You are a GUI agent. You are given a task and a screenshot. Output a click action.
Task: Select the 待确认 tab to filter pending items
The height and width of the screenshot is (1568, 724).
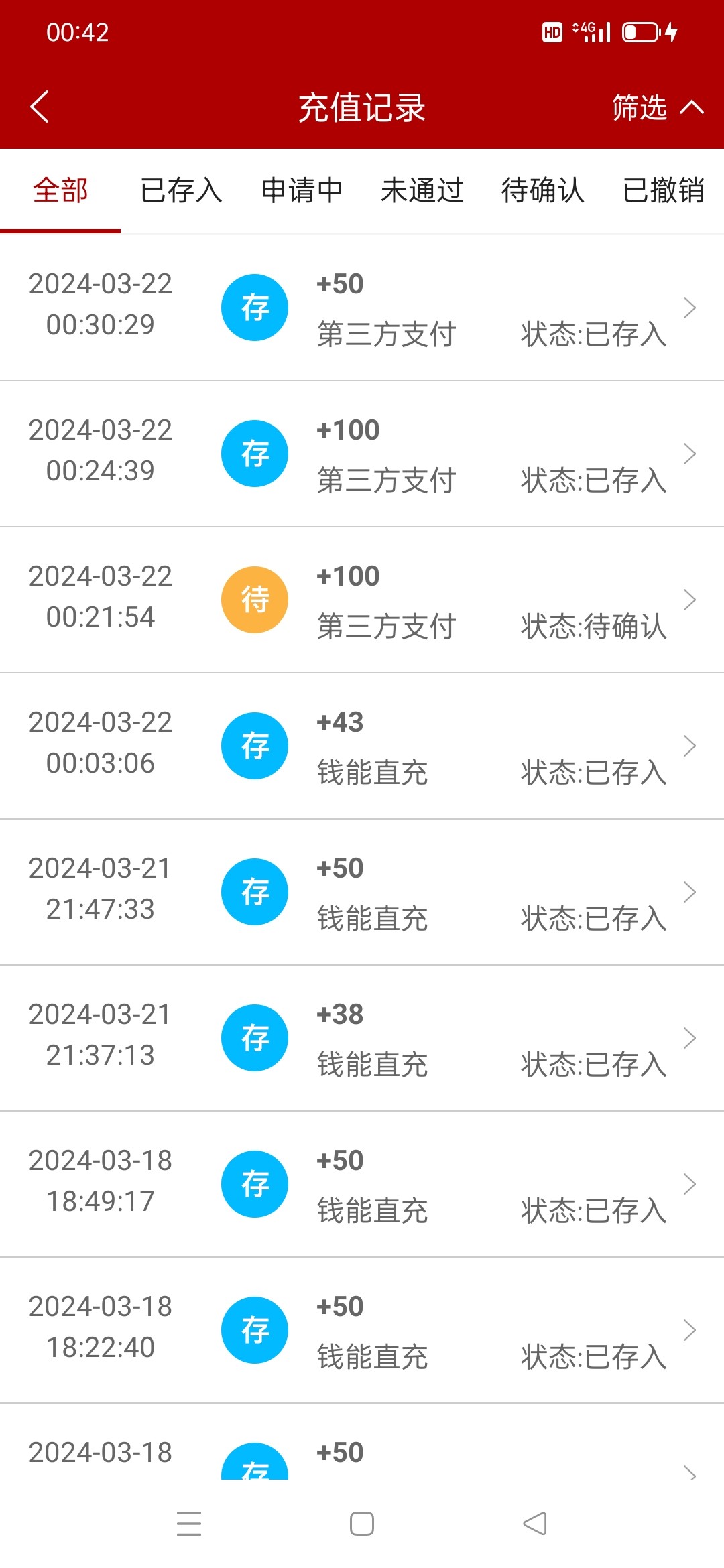pyautogui.click(x=542, y=191)
